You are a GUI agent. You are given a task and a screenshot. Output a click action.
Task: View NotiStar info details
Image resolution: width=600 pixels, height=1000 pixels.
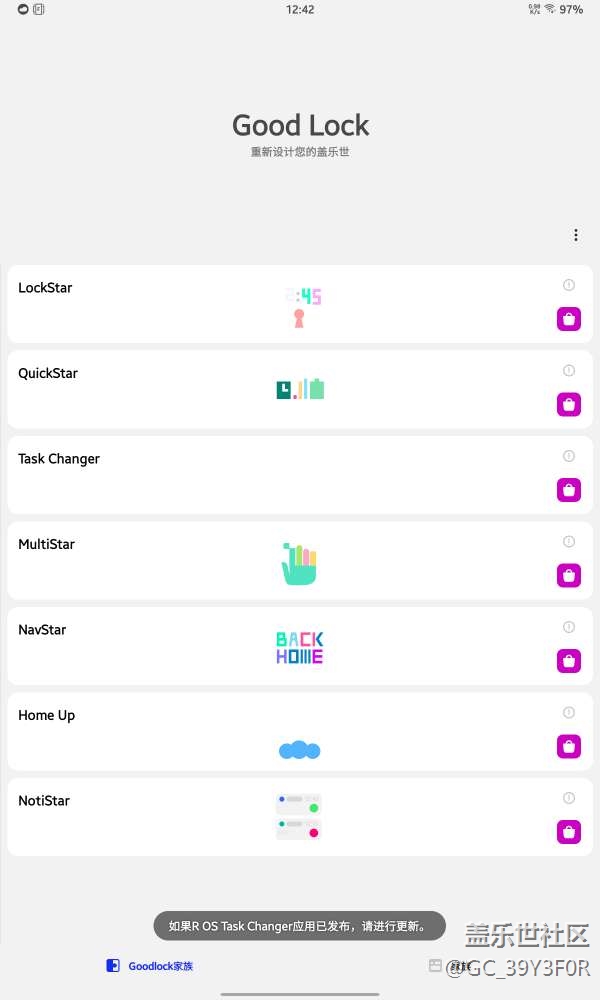[569, 798]
